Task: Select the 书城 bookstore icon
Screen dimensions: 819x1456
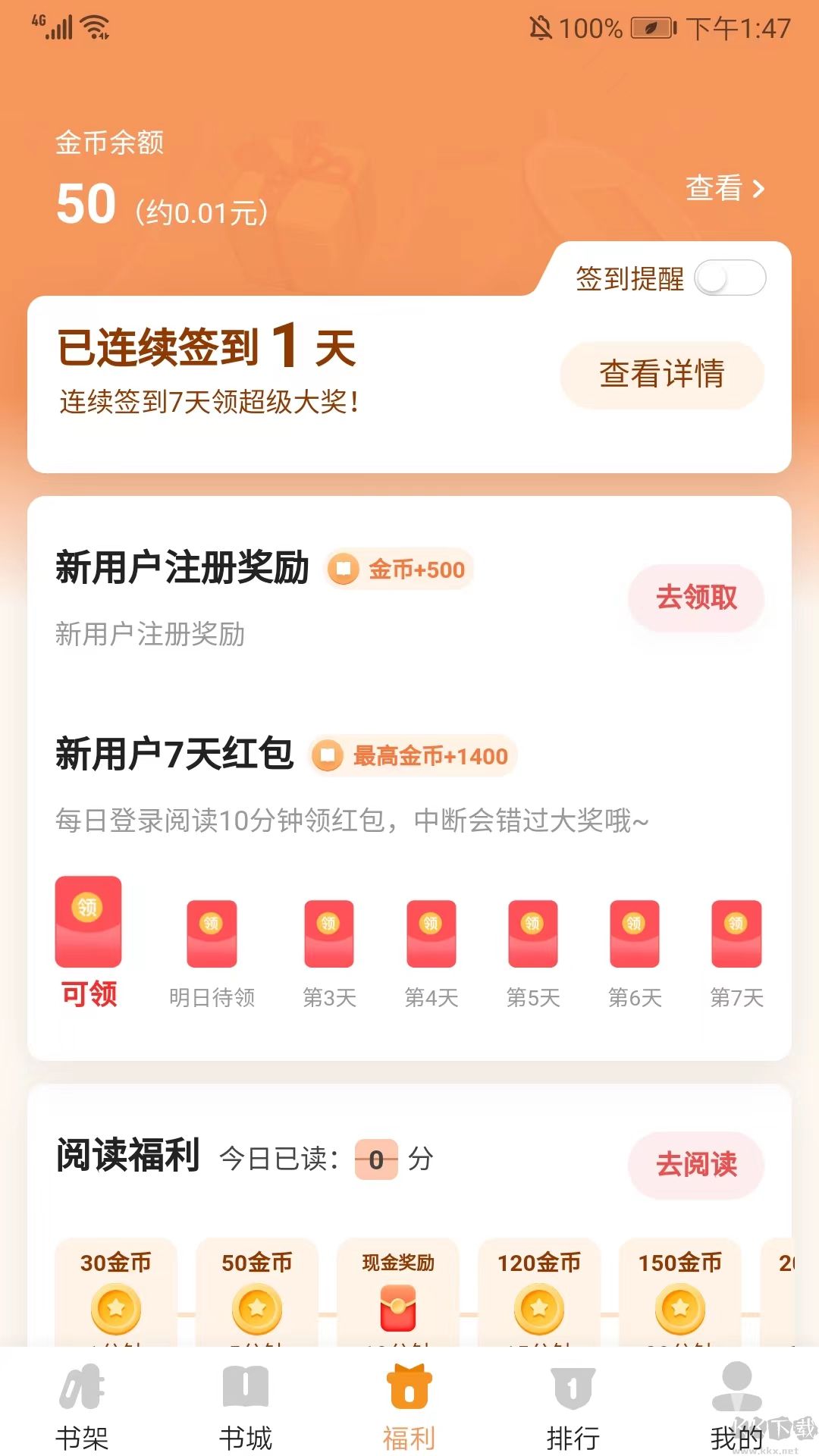Action: tap(246, 1392)
